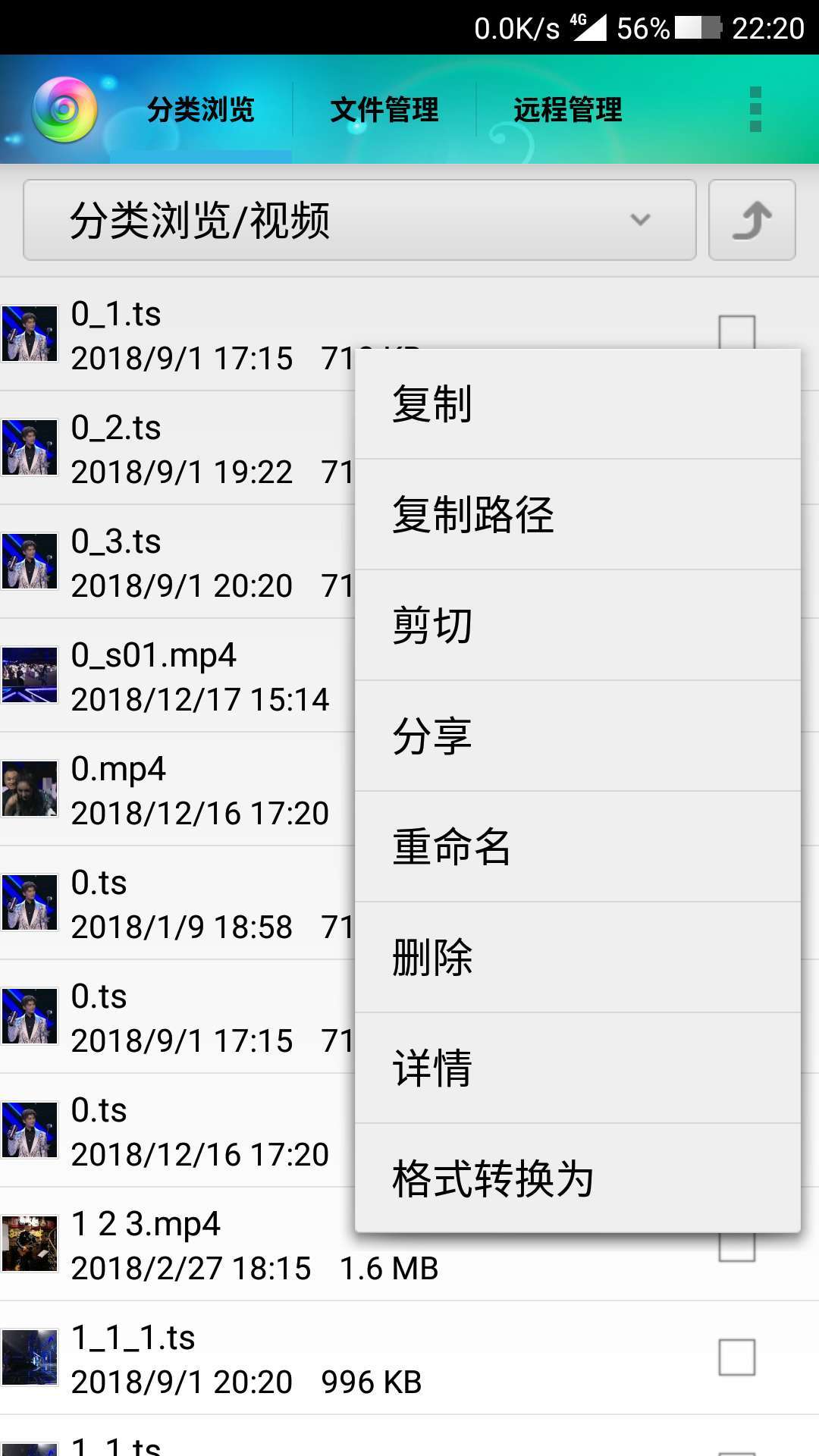The width and height of the screenshot is (819, 1456).
Task: Select 复制 from the context menu
Action: [x=431, y=404]
